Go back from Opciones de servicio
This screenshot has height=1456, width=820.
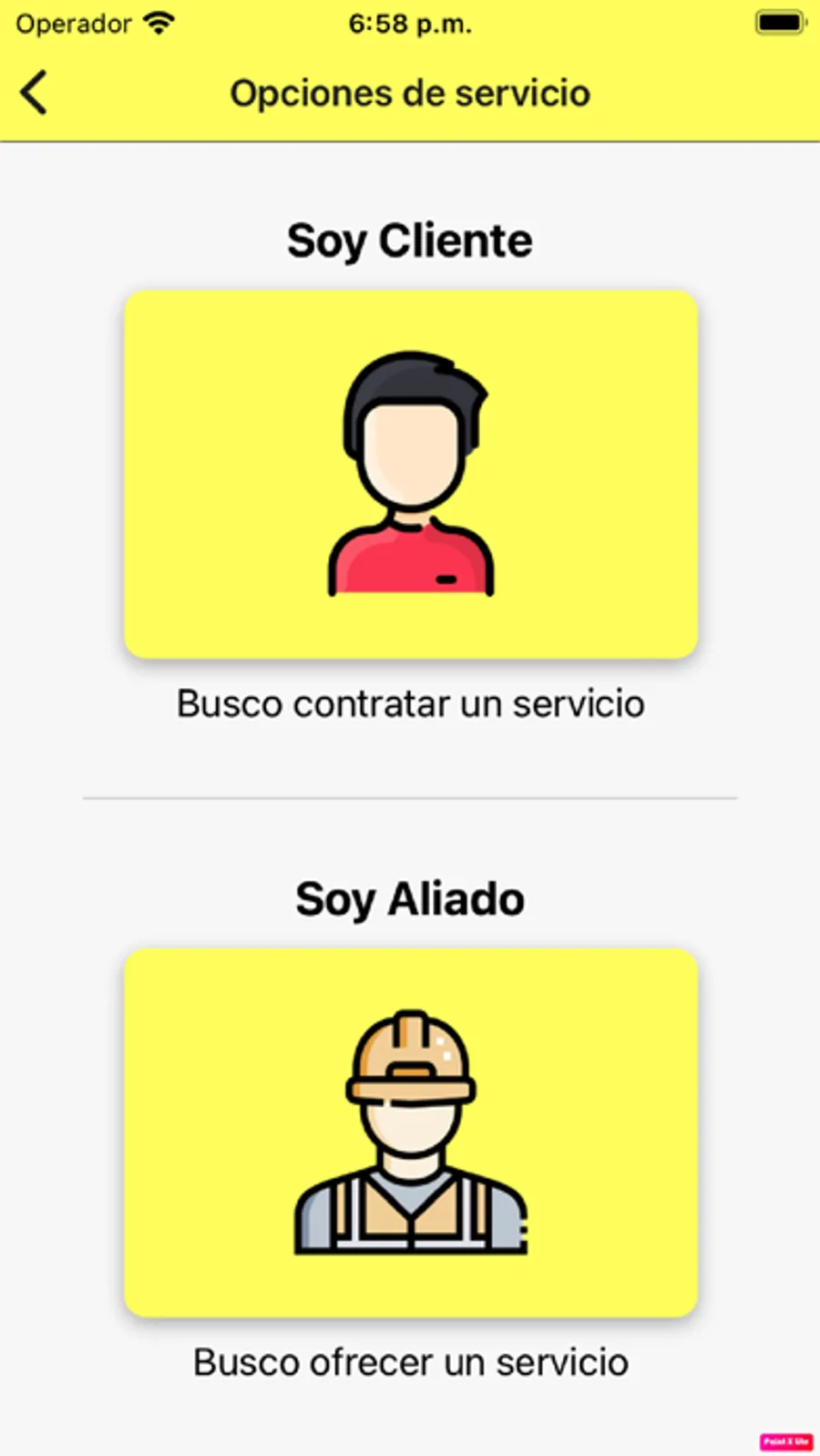coord(35,93)
